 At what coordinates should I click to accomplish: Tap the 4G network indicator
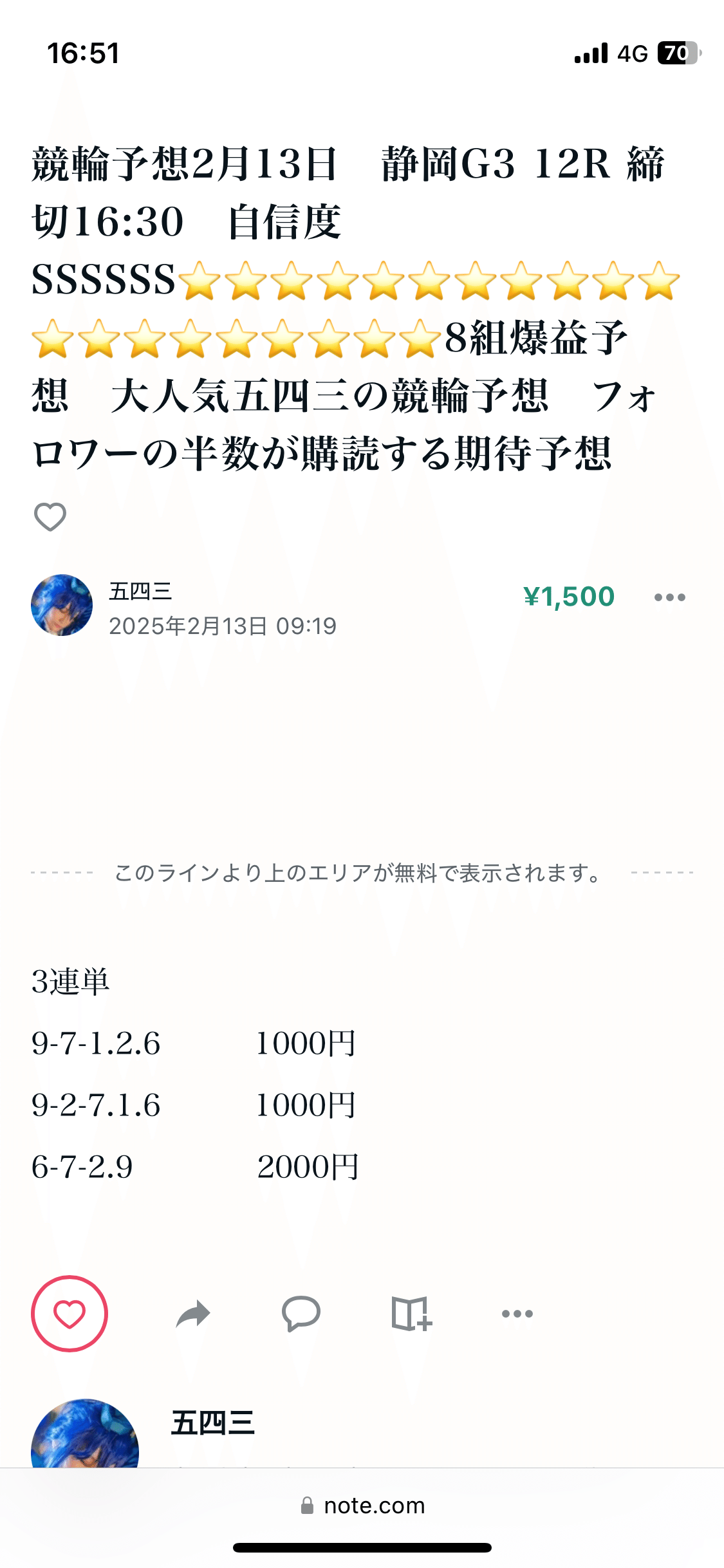[x=634, y=55]
